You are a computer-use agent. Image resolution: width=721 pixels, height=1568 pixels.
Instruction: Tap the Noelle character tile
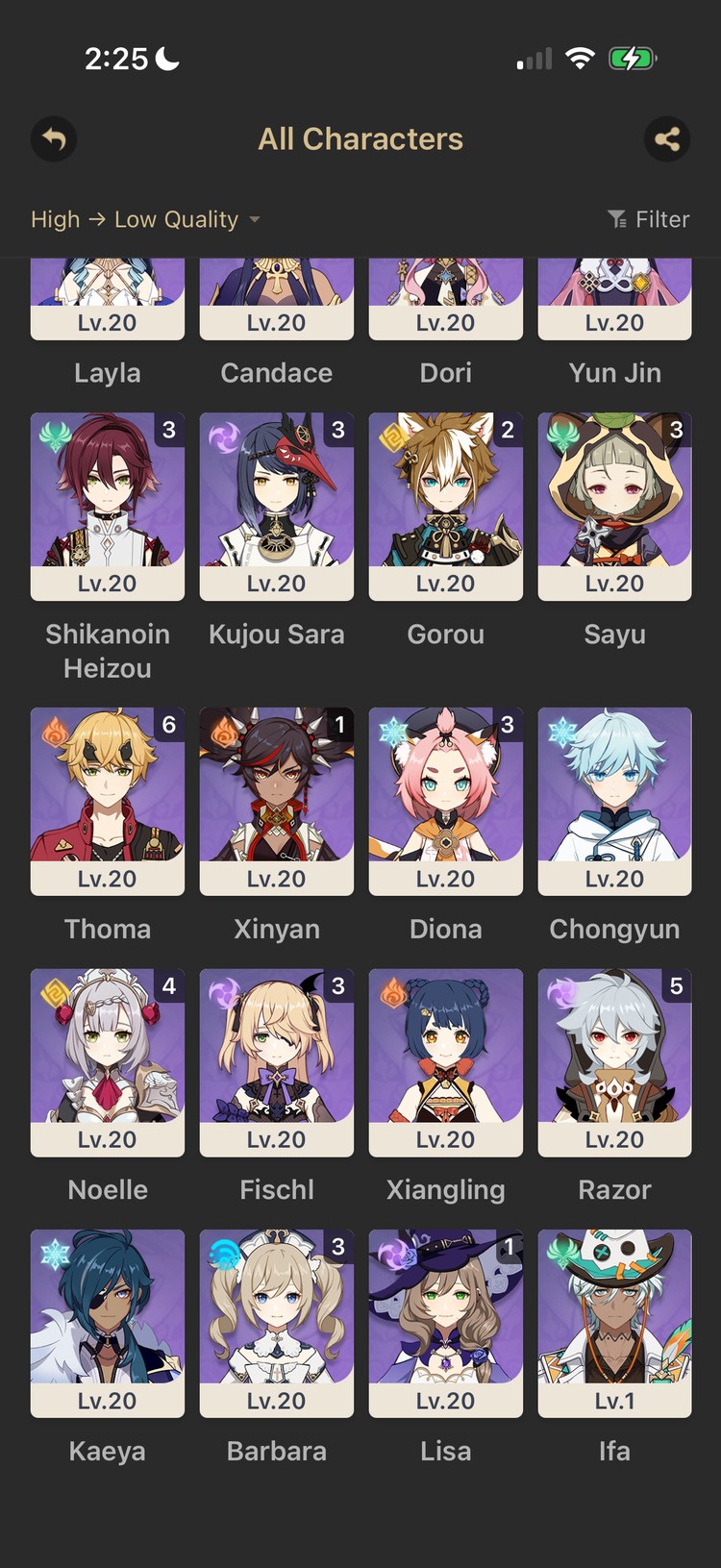pyautogui.click(x=108, y=1062)
